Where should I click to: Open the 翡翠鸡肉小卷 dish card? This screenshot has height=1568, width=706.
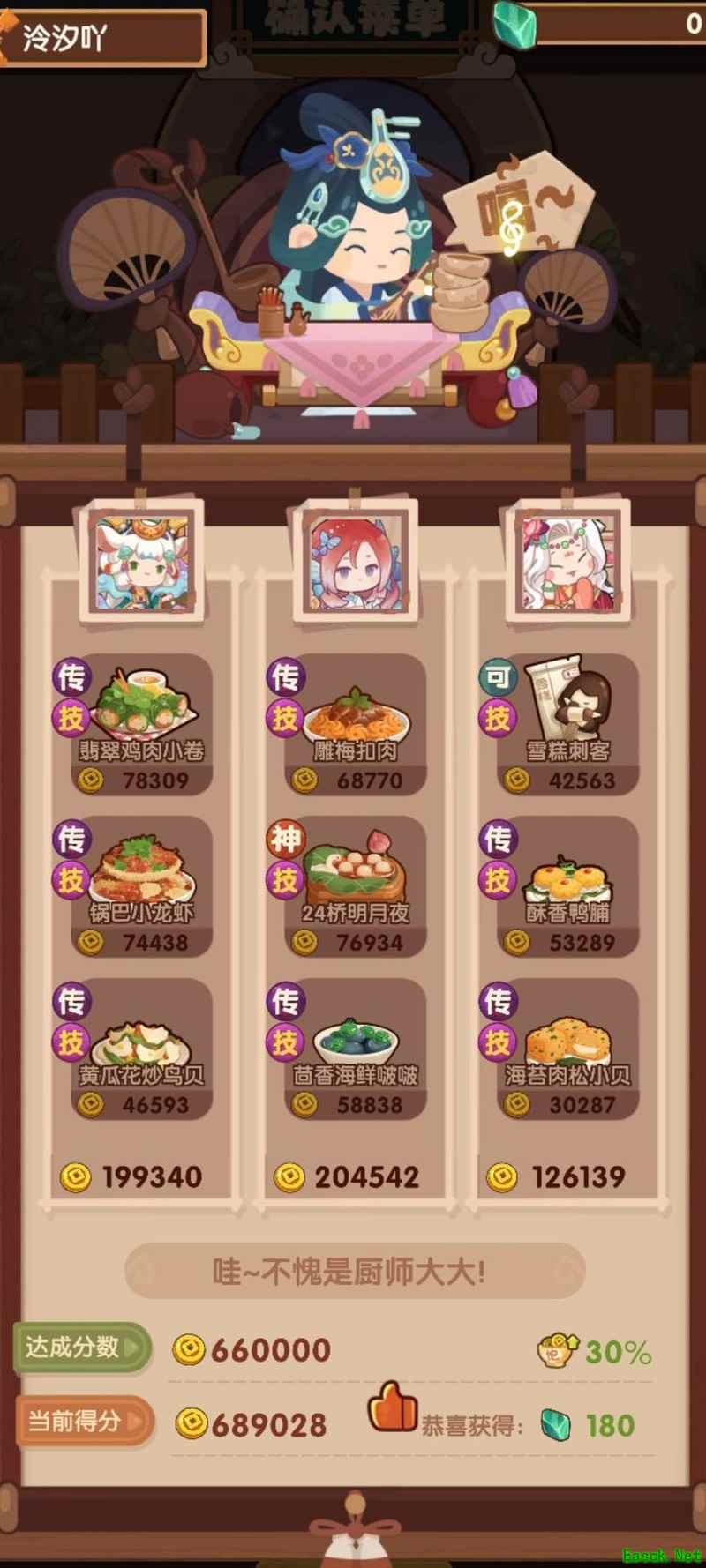pyautogui.click(x=142, y=723)
